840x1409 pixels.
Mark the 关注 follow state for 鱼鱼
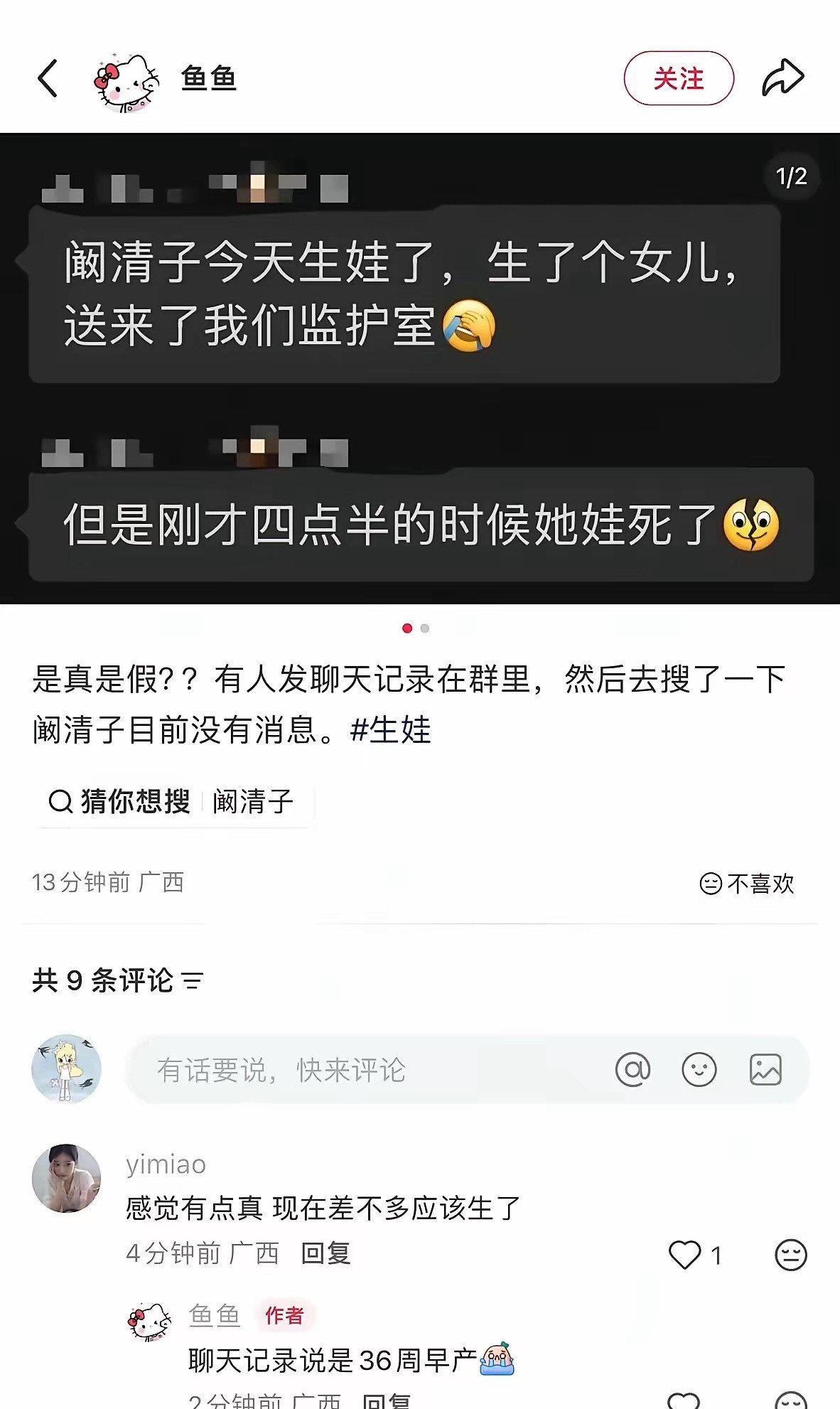click(679, 78)
